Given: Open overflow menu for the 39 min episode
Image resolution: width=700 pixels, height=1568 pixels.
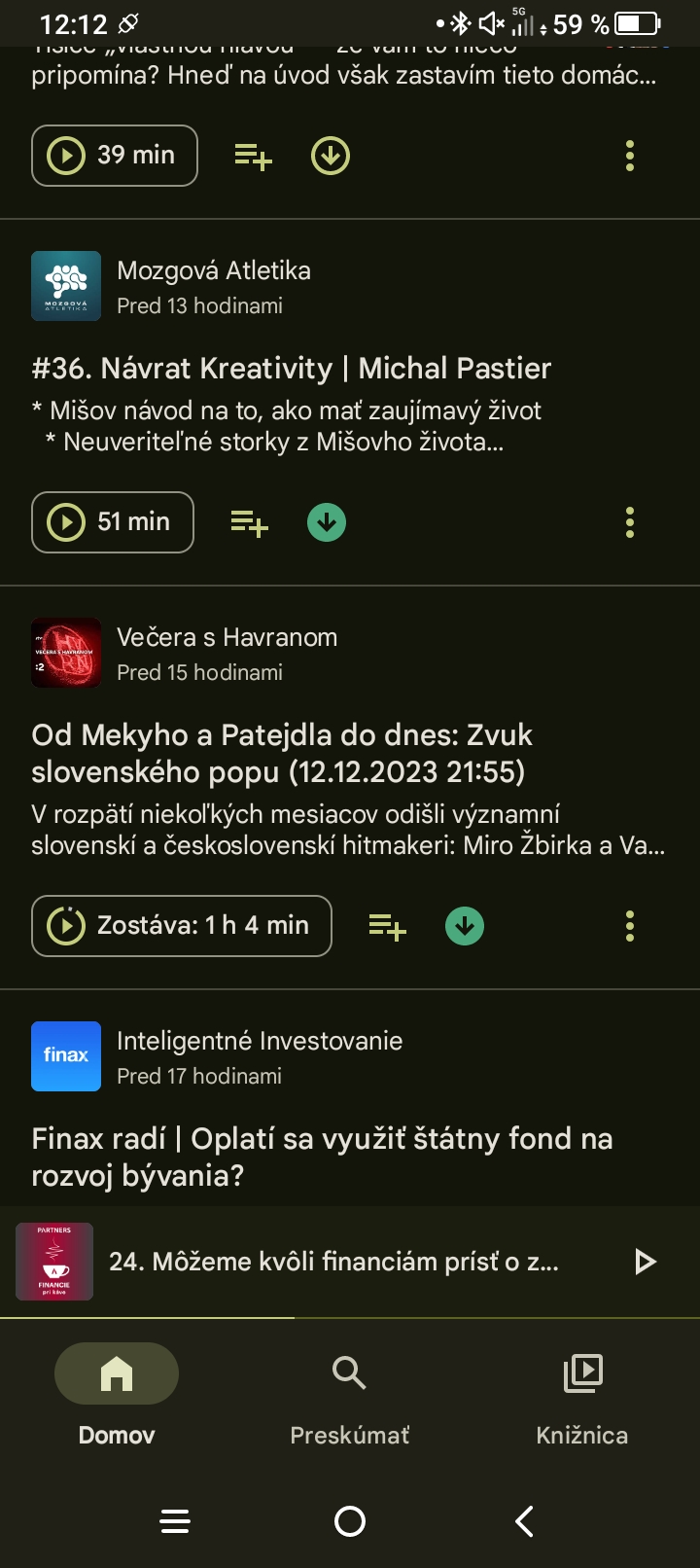Looking at the screenshot, I should (x=630, y=156).
